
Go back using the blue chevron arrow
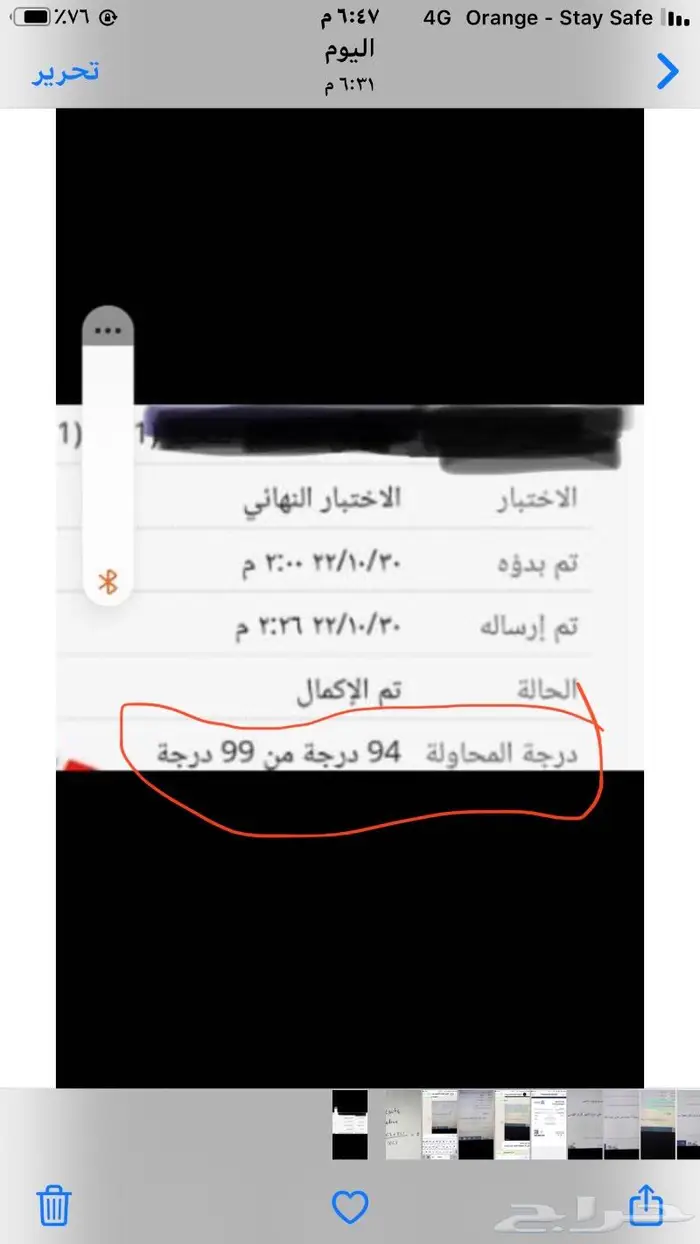(x=666, y=71)
